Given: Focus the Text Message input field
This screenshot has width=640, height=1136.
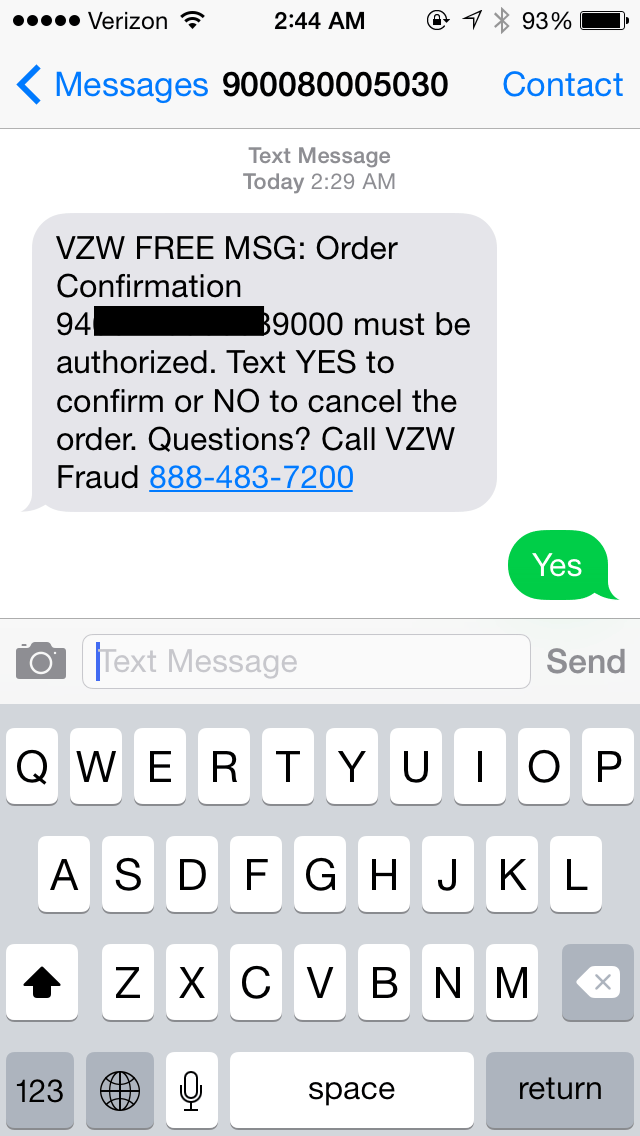Looking at the screenshot, I should tap(306, 661).
